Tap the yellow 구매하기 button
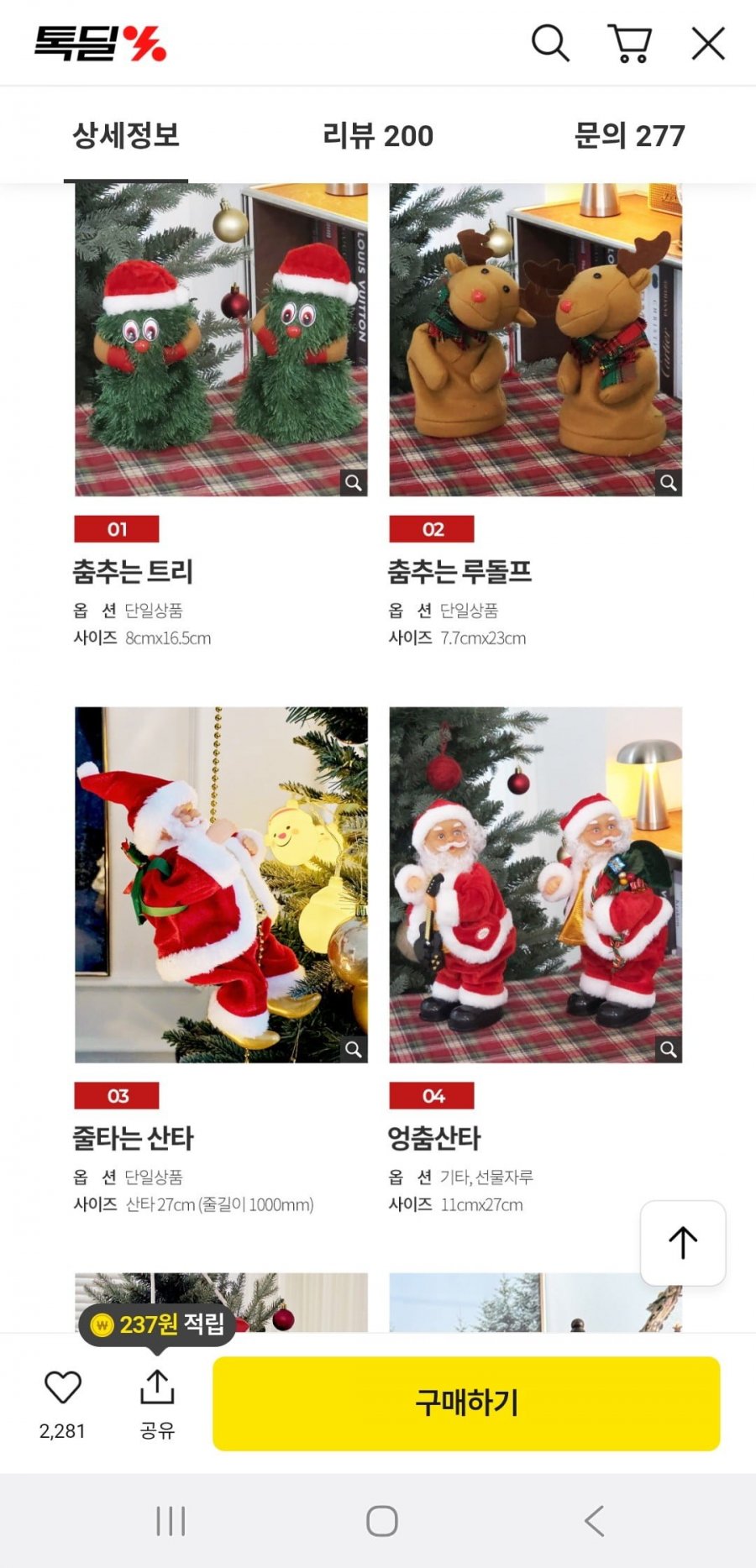This screenshot has width=756, height=1568. click(x=466, y=1403)
